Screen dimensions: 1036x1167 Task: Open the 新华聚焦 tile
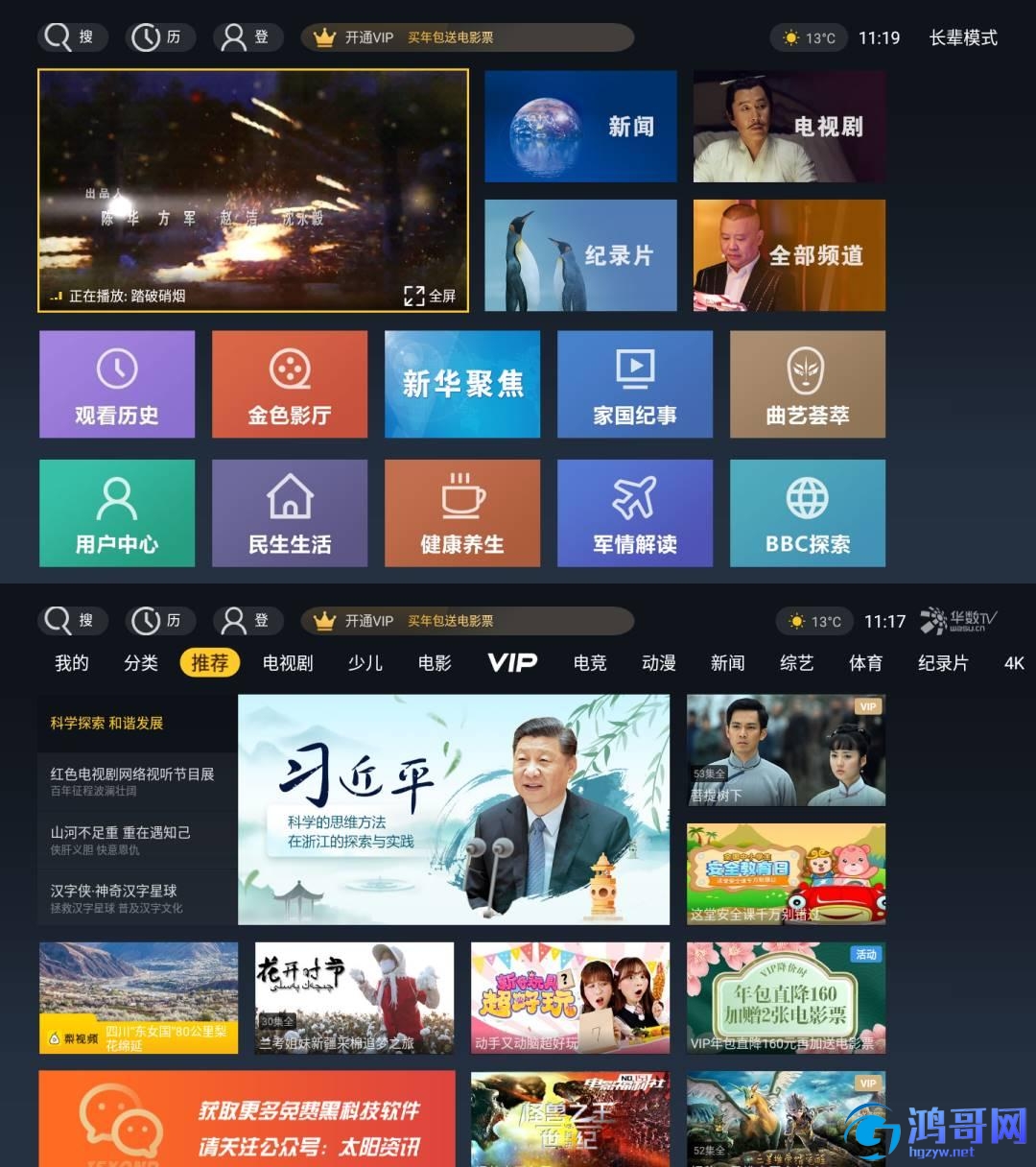click(x=462, y=384)
